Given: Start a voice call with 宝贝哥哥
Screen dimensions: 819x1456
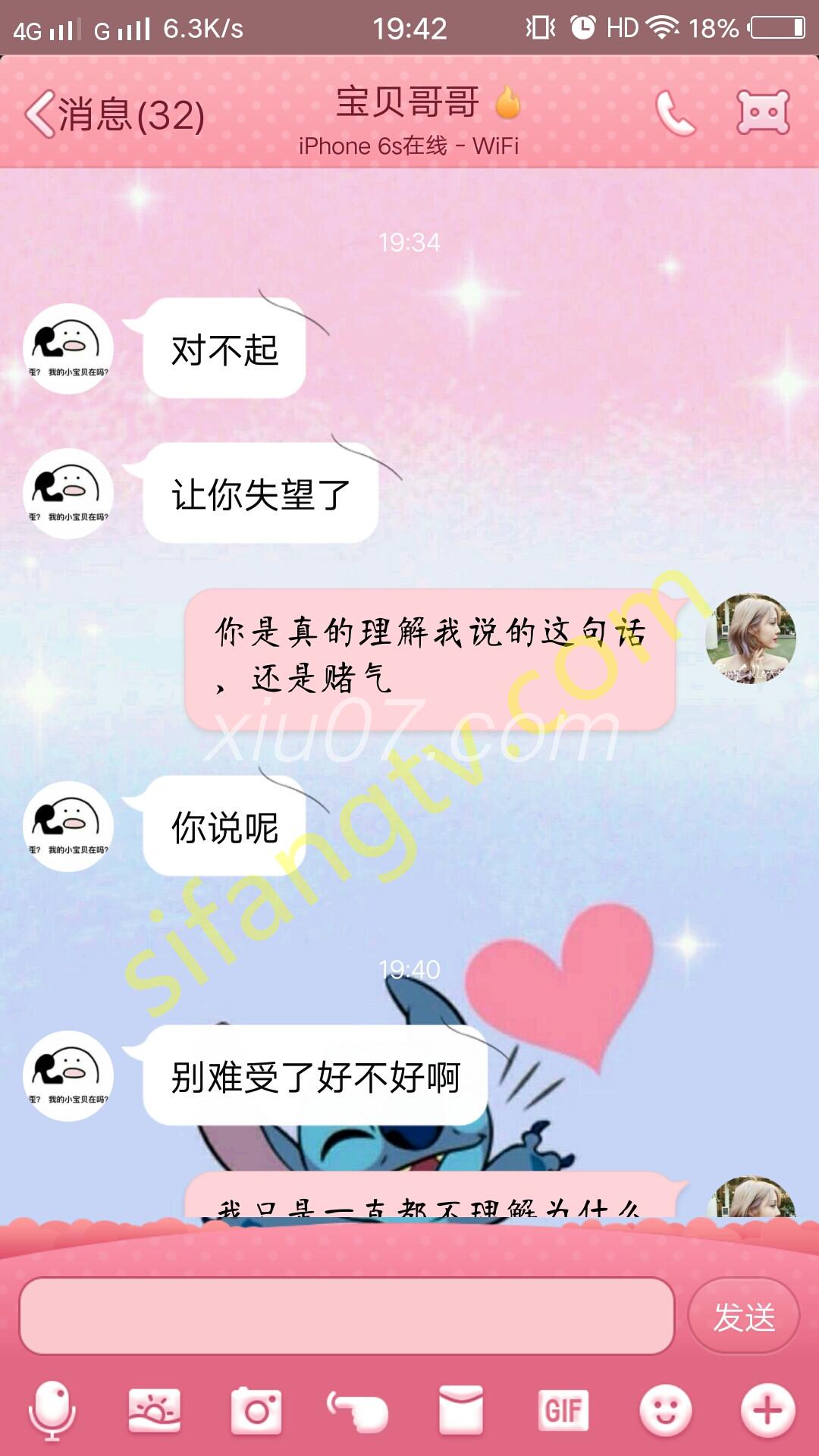Looking at the screenshot, I should tap(674, 114).
